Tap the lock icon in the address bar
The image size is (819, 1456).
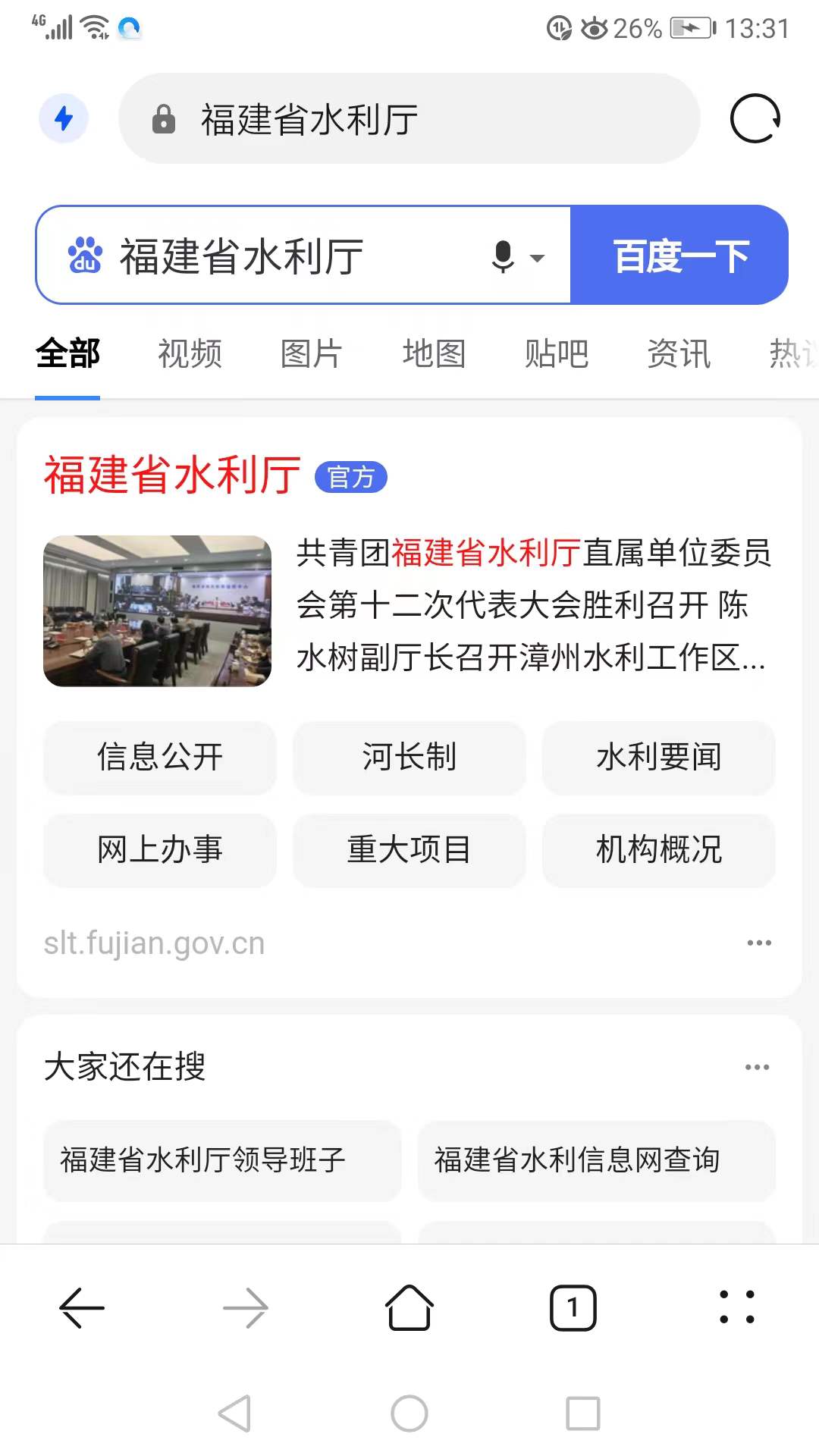(163, 118)
